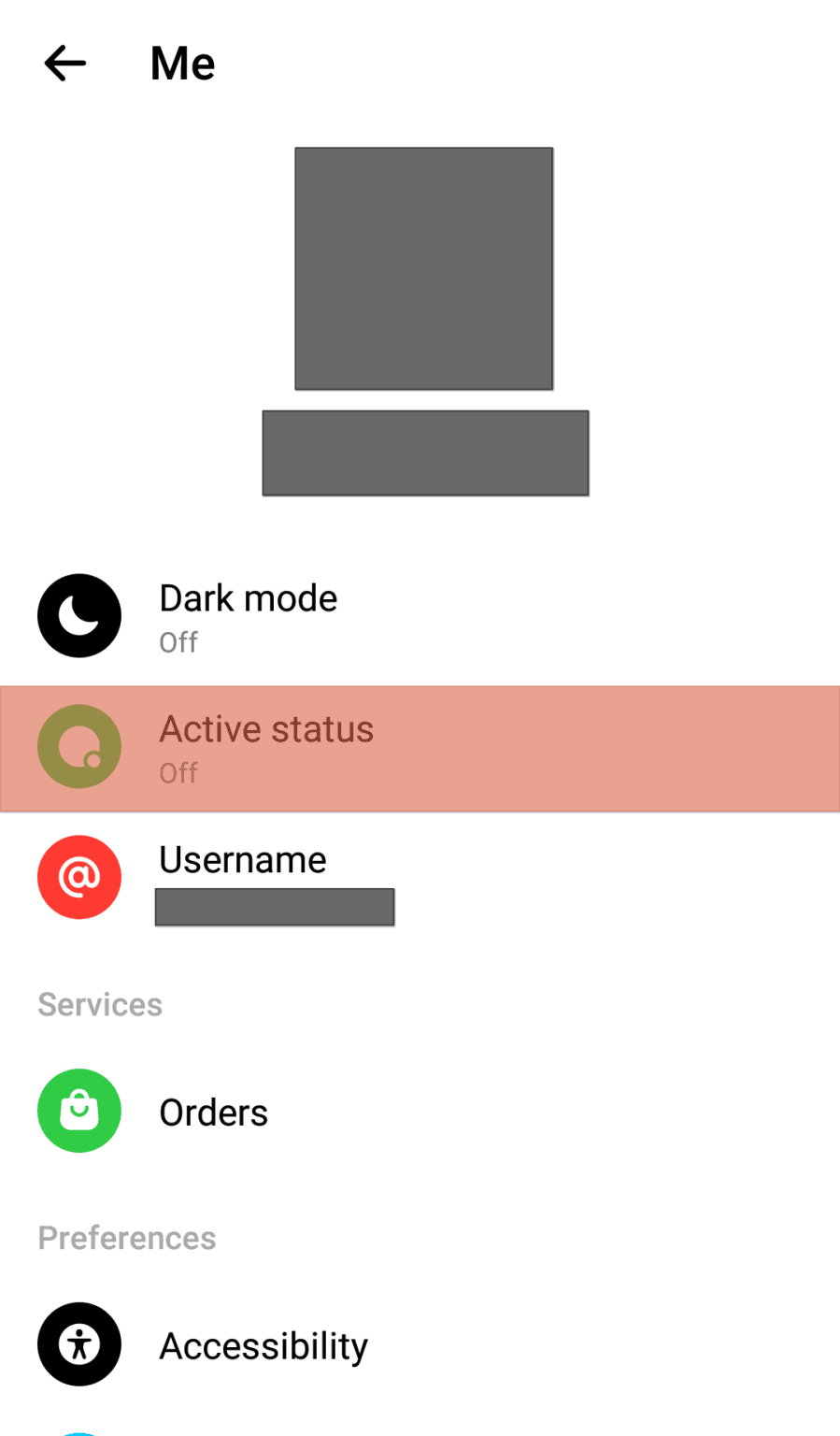The height and width of the screenshot is (1436, 840).
Task: Click the red @ Username icon
Action: [x=79, y=877]
